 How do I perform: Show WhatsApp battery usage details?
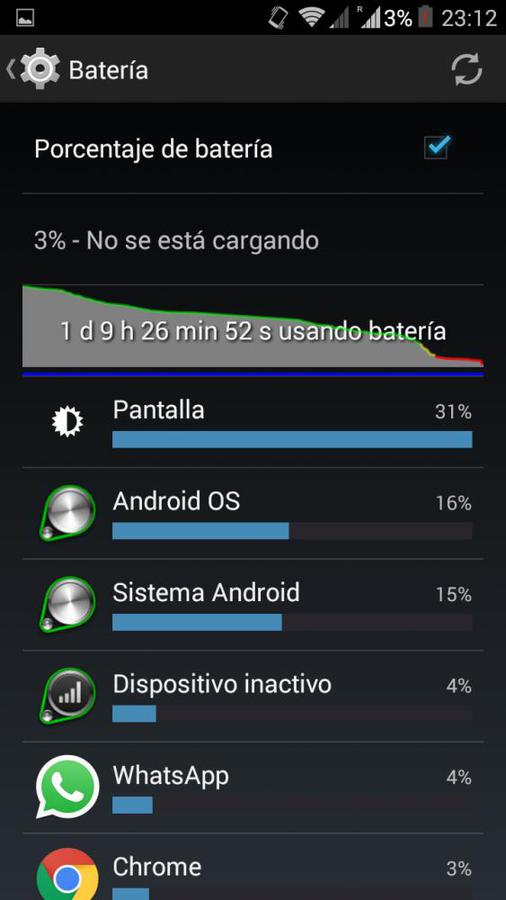click(x=253, y=787)
